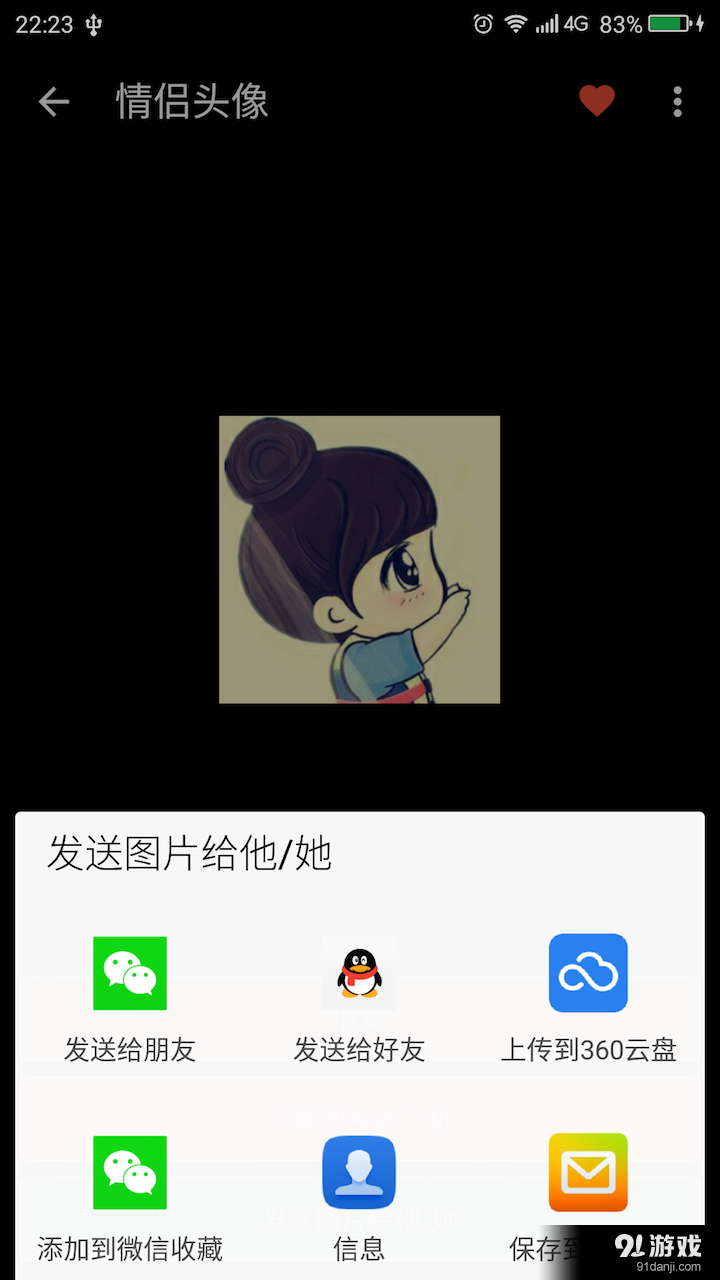The height and width of the screenshot is (1280, 720).
Task: Open the 360 cloud drive upload icon
Action: [x=588, y=973]
